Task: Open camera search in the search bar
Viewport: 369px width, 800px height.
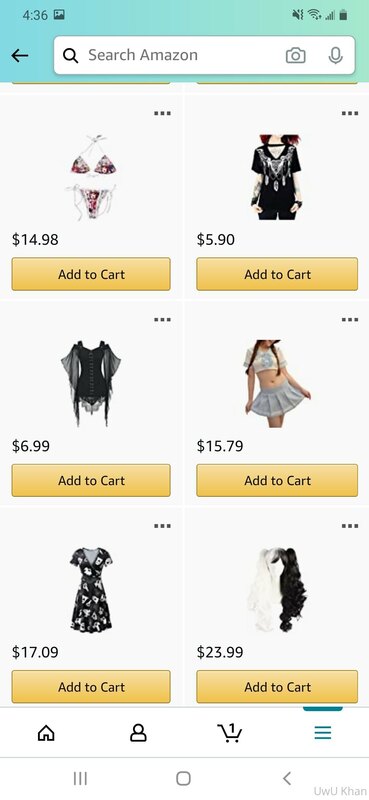Action: pos(296,55)
